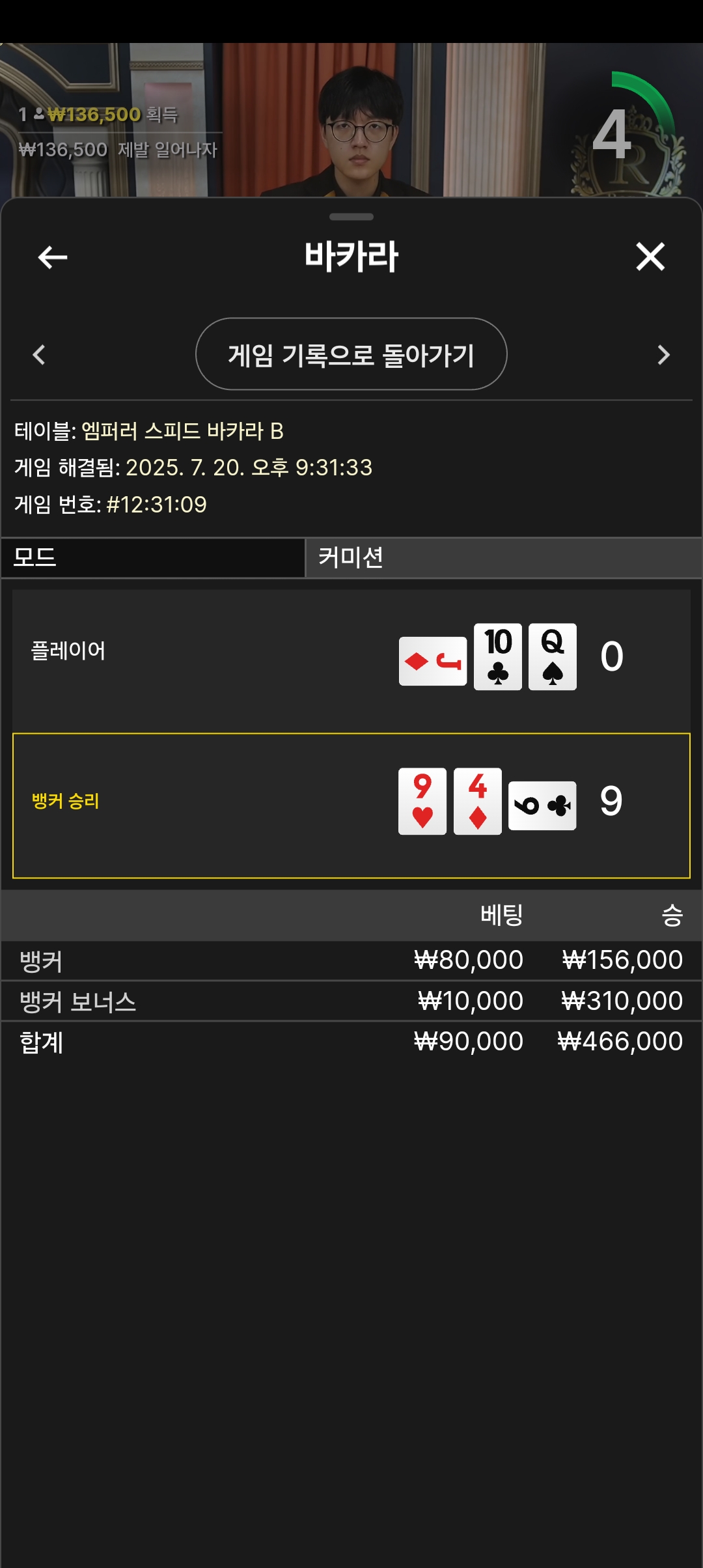
Task: Tap 게임 기록으로 돌아가기 button
Action: pos(351,354)
